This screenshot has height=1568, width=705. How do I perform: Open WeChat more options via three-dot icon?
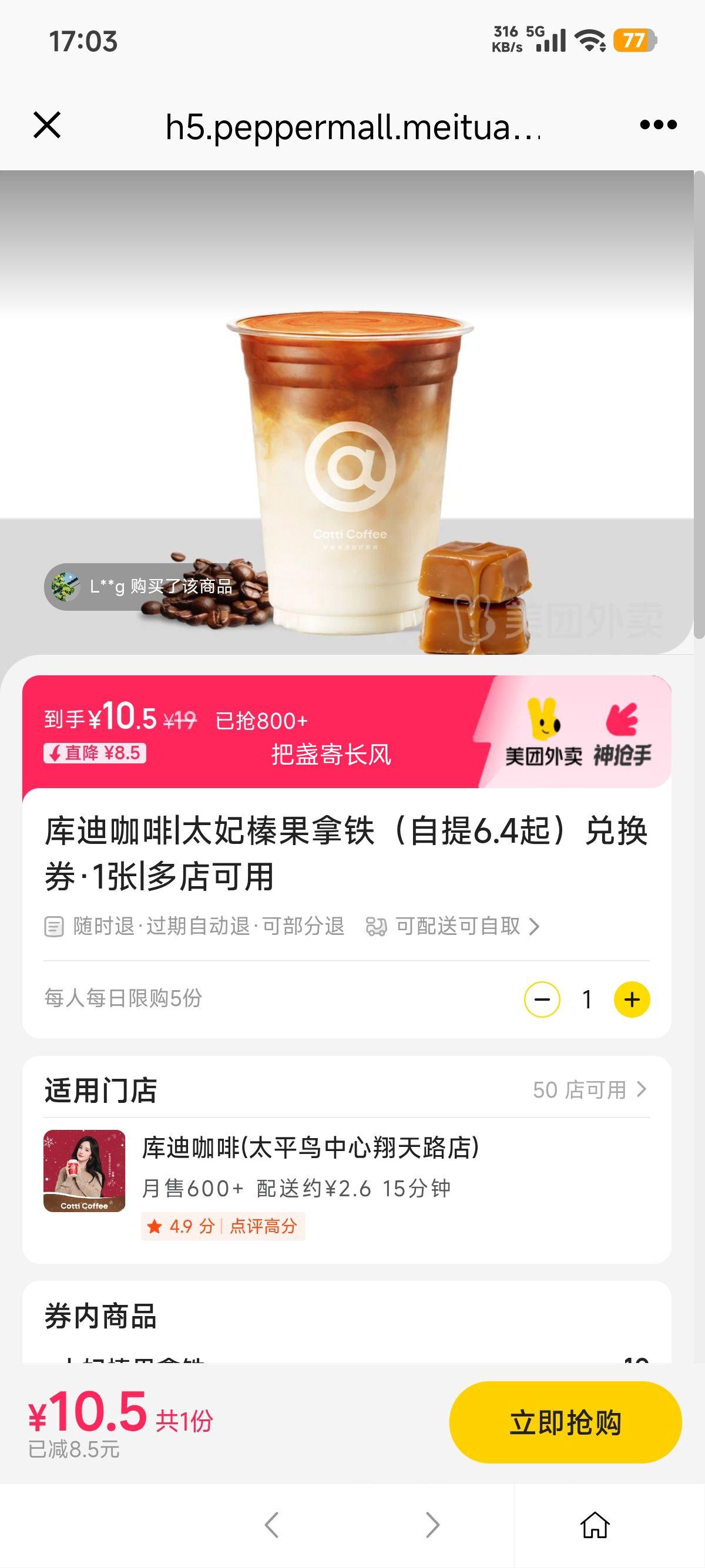(x=656, y=126)
